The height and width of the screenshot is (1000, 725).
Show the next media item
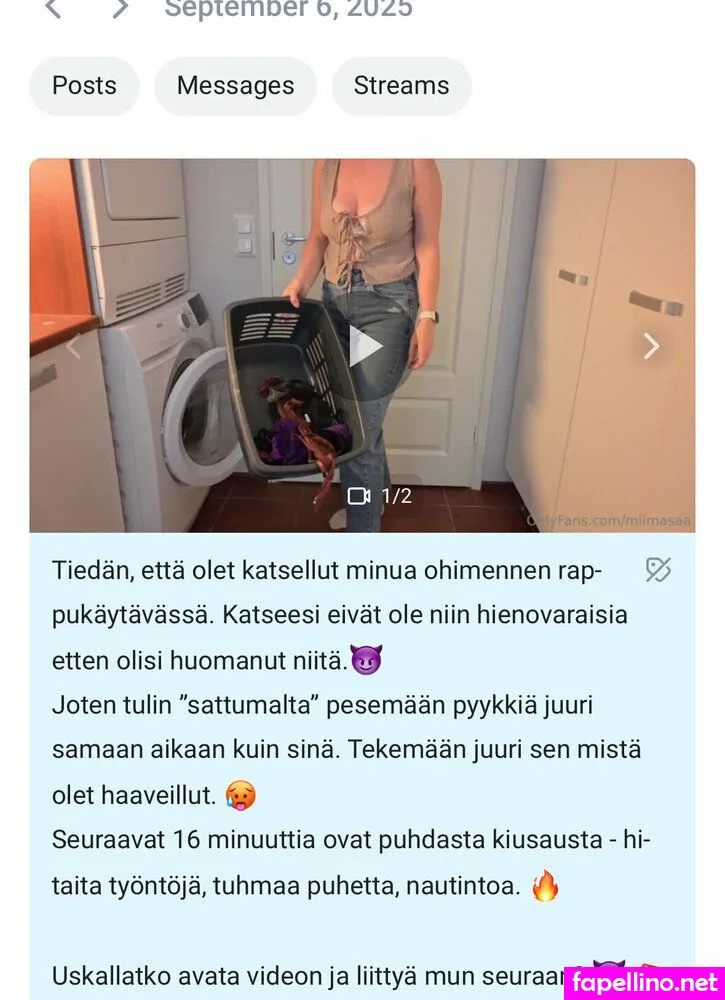tap(651, 346)
